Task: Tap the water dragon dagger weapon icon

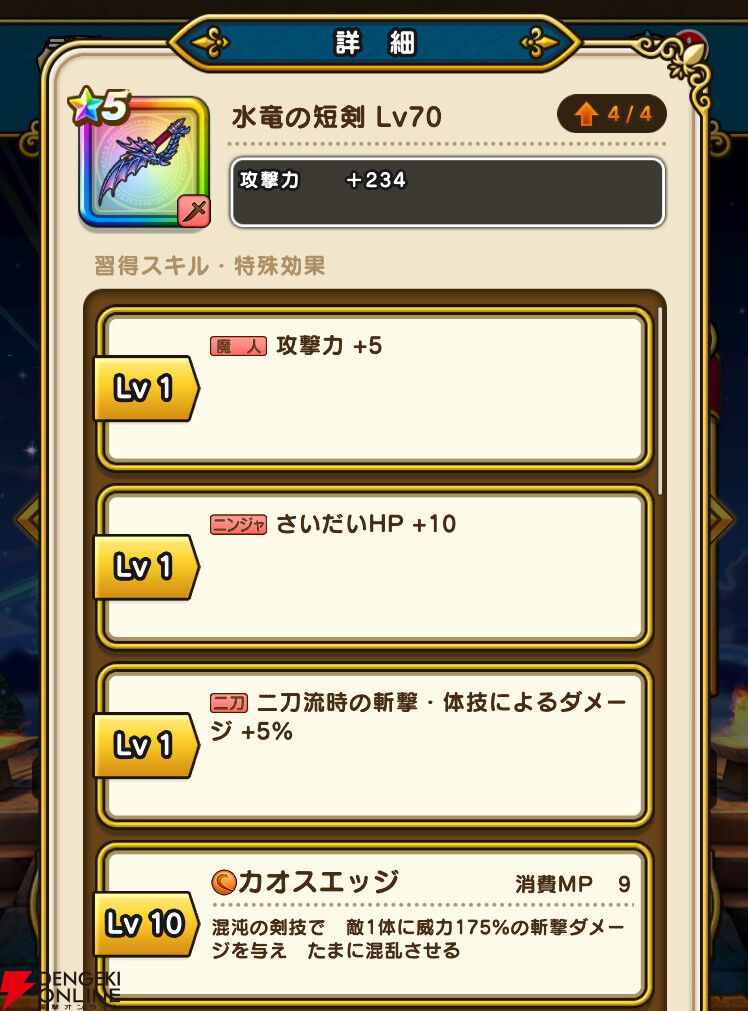Action: [x=144, y=162]
